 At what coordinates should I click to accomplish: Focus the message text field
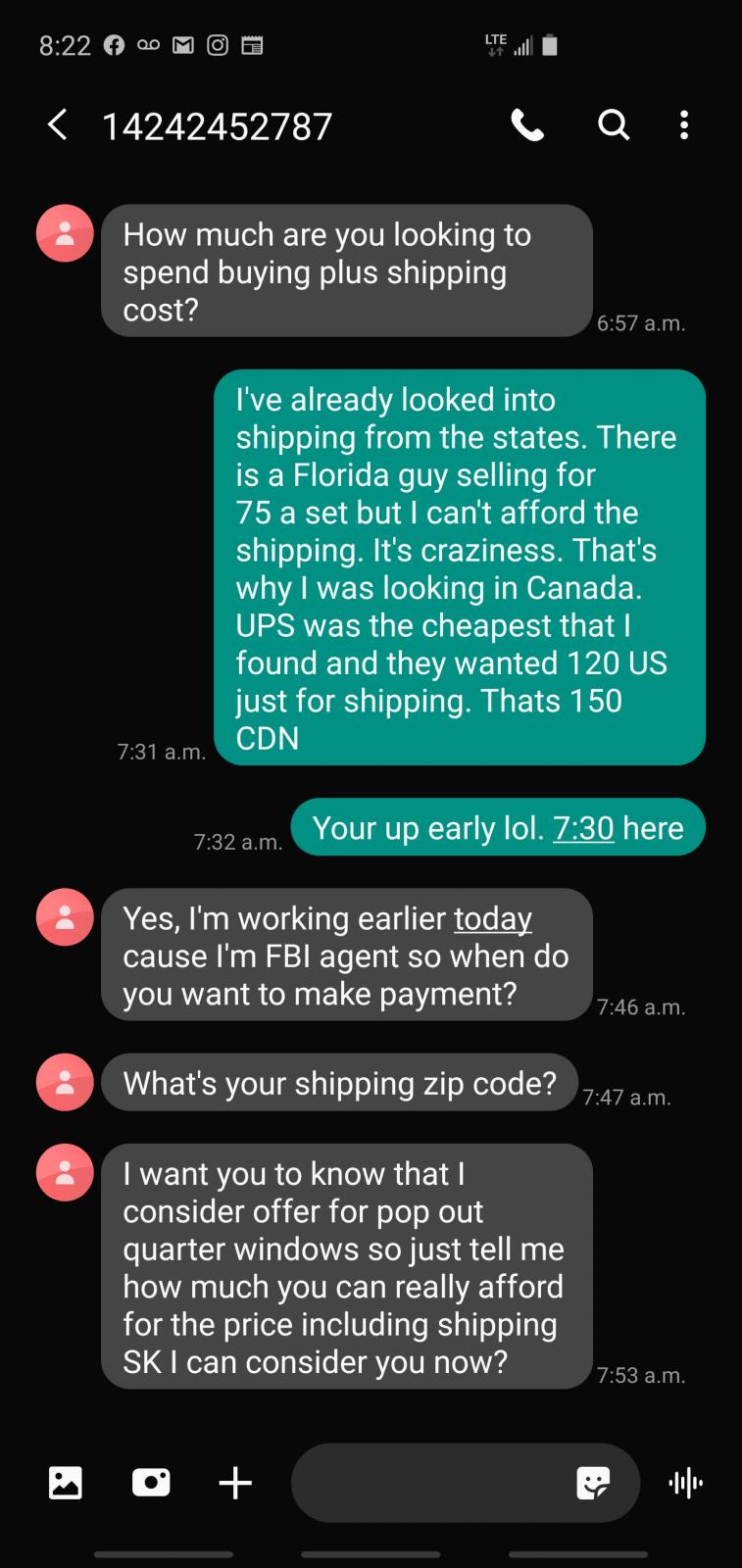click(x=431, y=1482)
